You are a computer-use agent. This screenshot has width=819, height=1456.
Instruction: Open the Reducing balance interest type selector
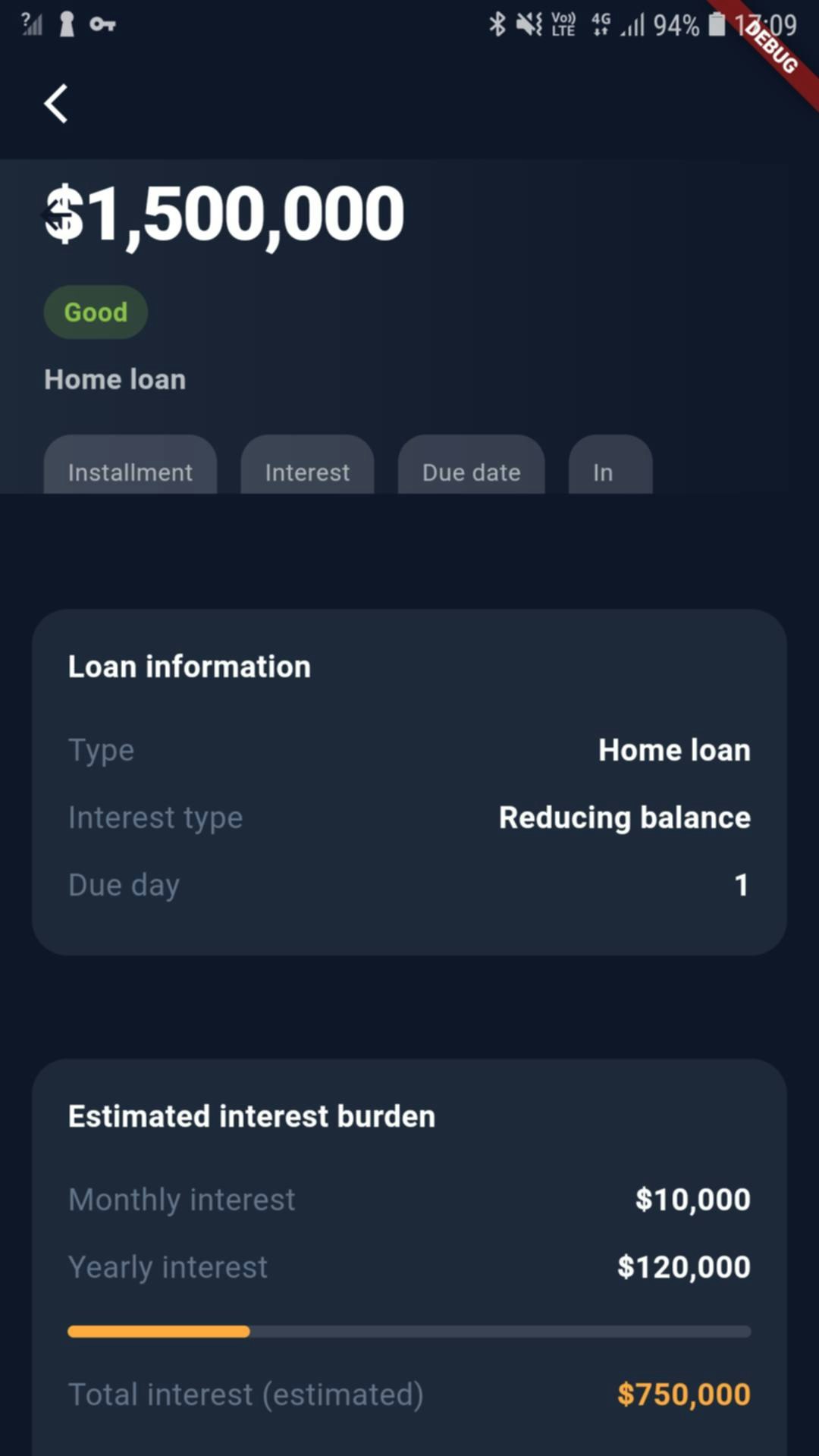click(x=624, y=817)
